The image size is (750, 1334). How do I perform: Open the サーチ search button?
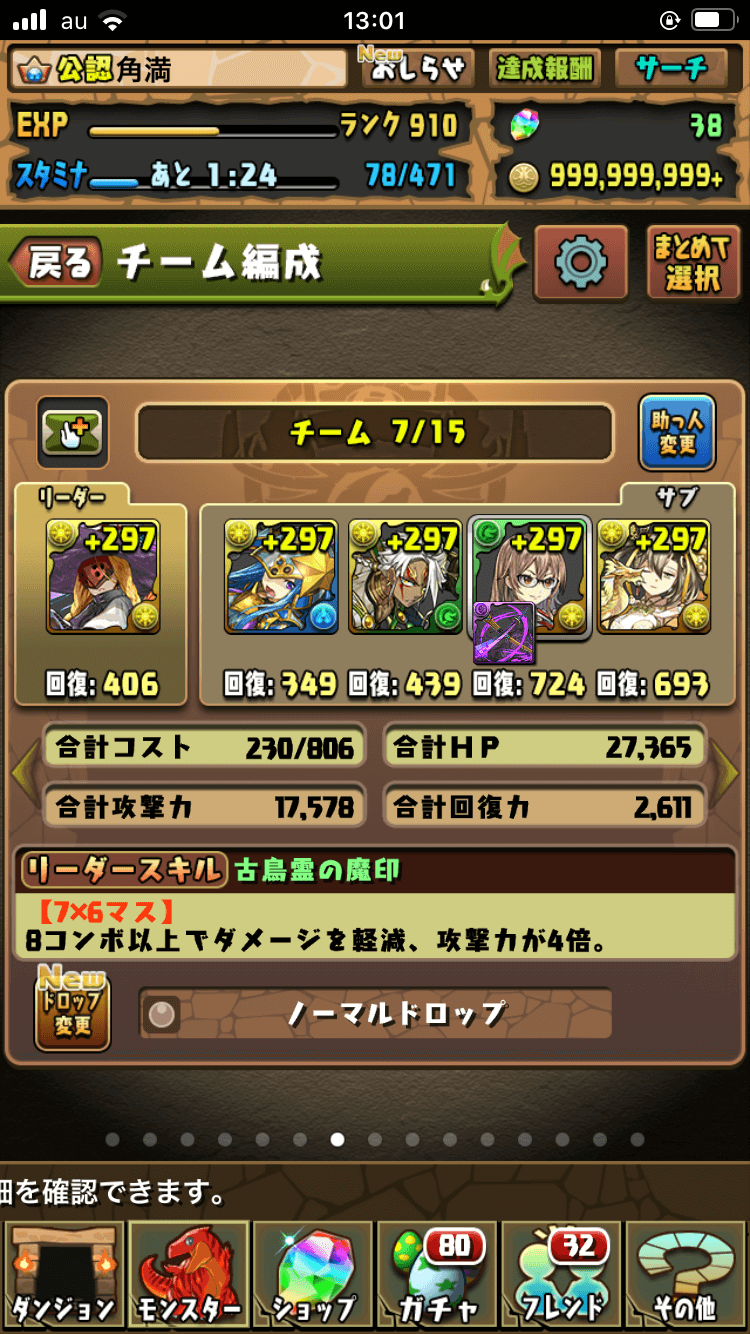click(671, 68)
